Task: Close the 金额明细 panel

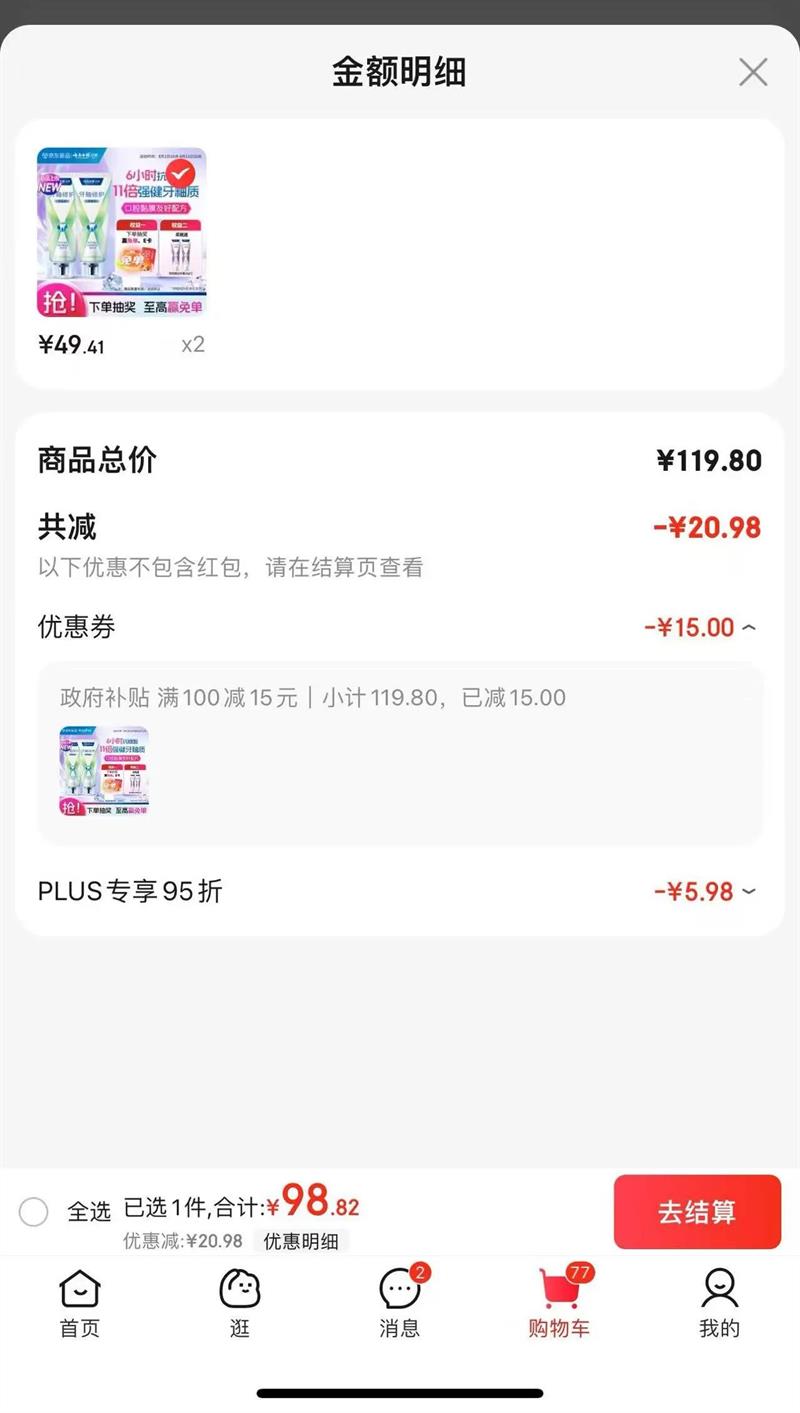Action: tap(752, 72)
